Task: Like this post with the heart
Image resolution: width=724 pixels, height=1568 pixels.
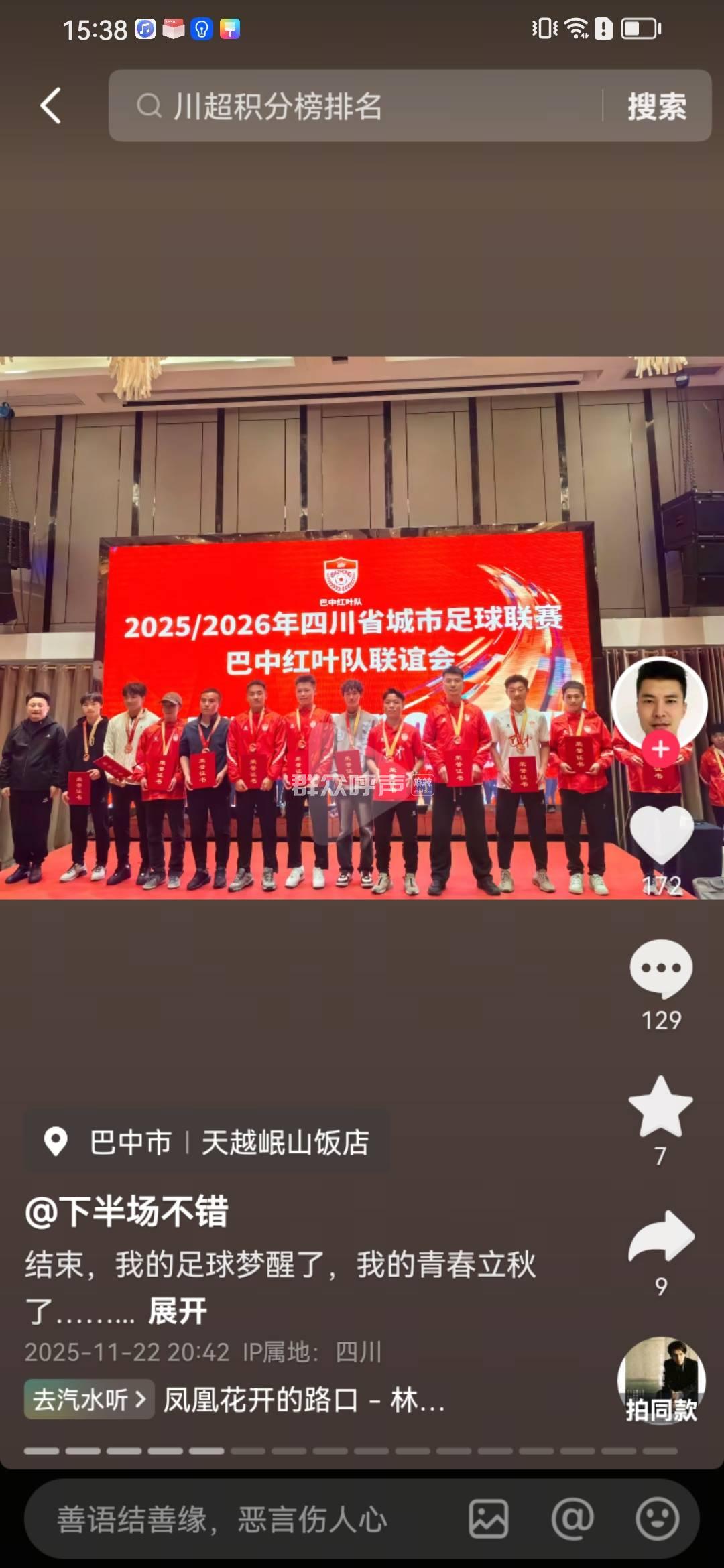Action: [661, 835]
